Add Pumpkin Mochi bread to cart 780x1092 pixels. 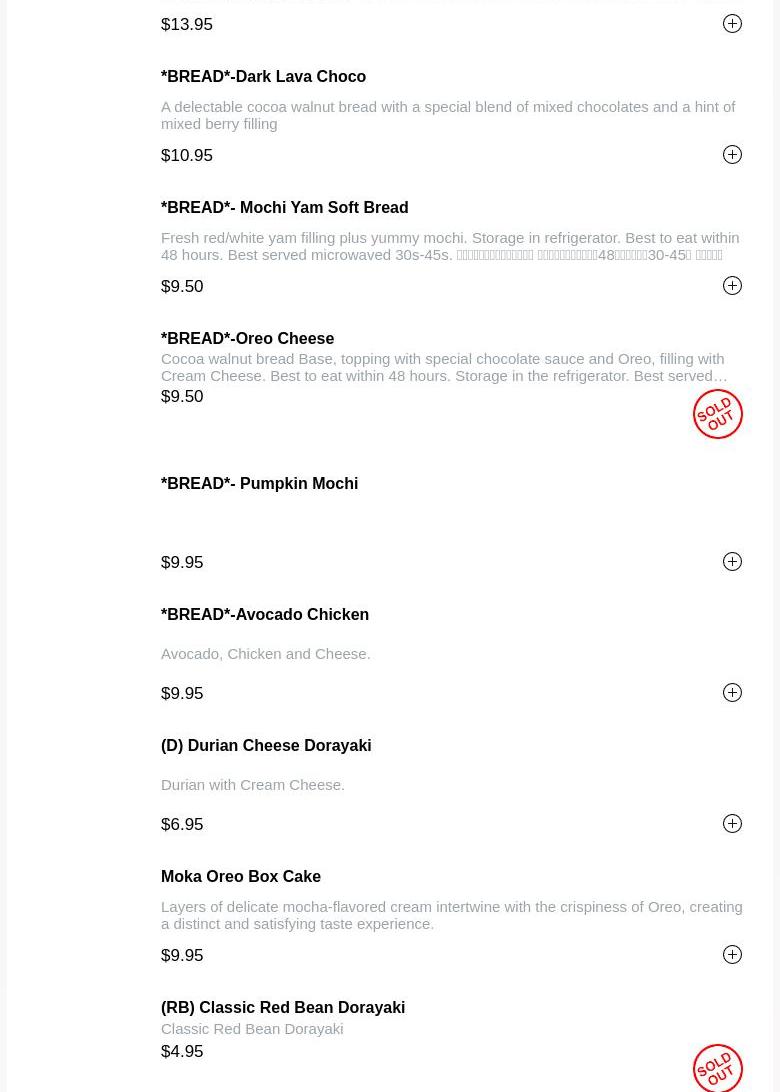tap(732, 562)
